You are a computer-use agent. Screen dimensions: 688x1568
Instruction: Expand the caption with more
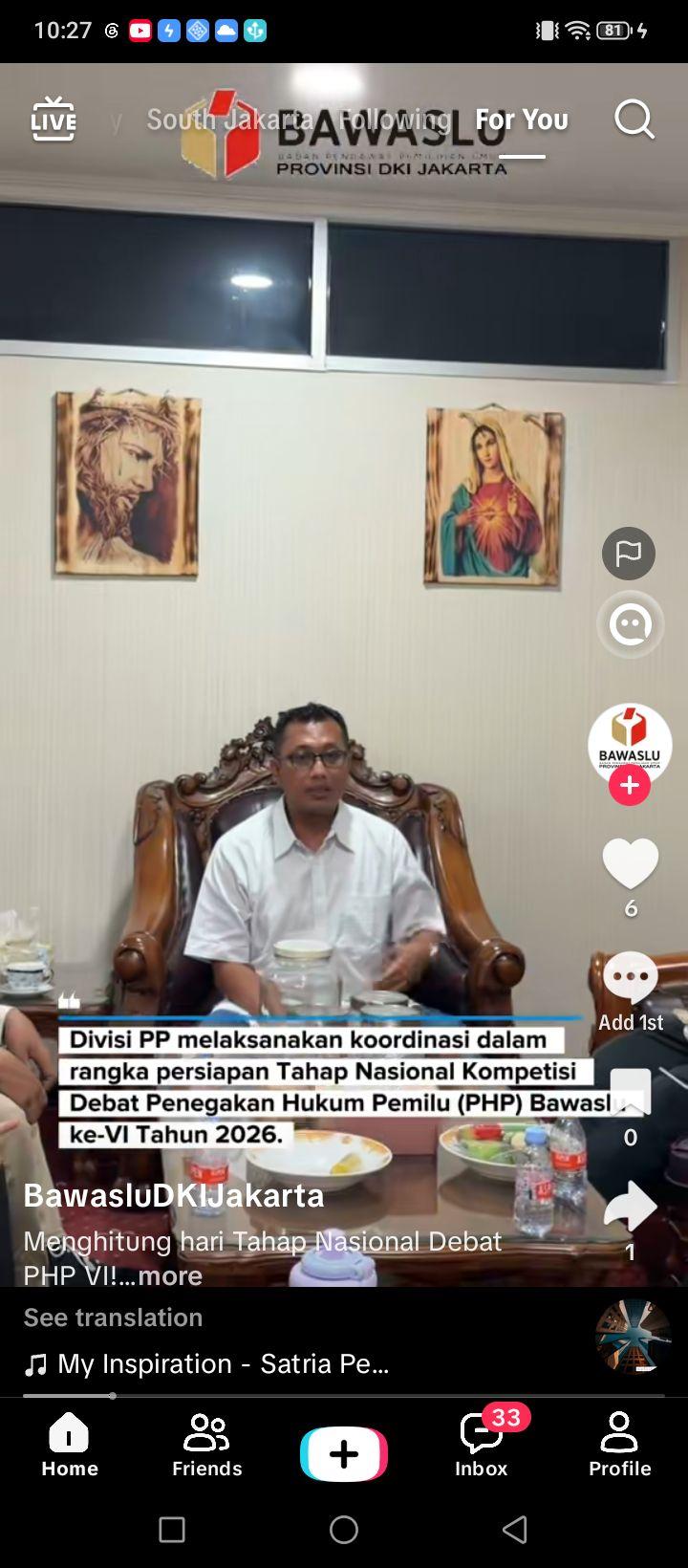click(170, 1275)
